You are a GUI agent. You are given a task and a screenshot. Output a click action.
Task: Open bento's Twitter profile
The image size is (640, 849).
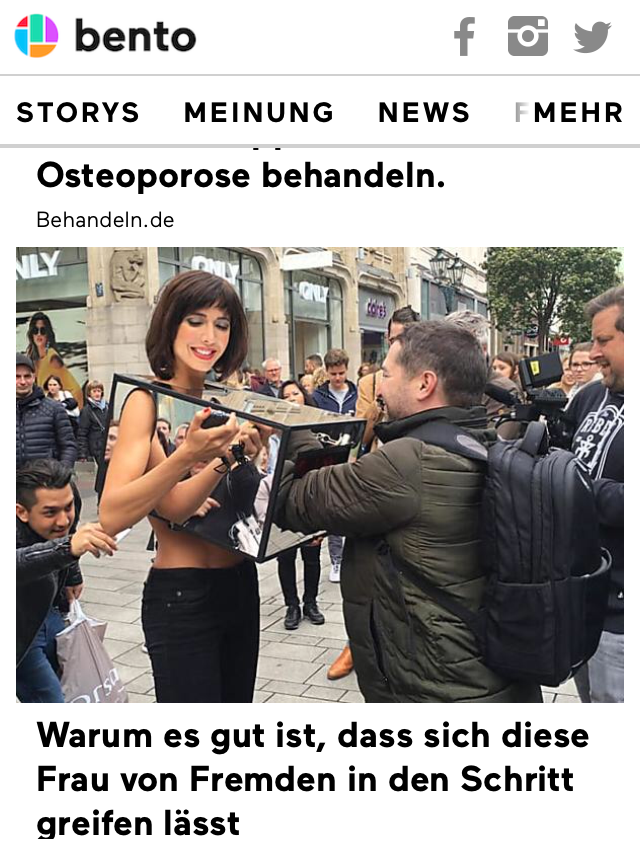pos(592,37)
